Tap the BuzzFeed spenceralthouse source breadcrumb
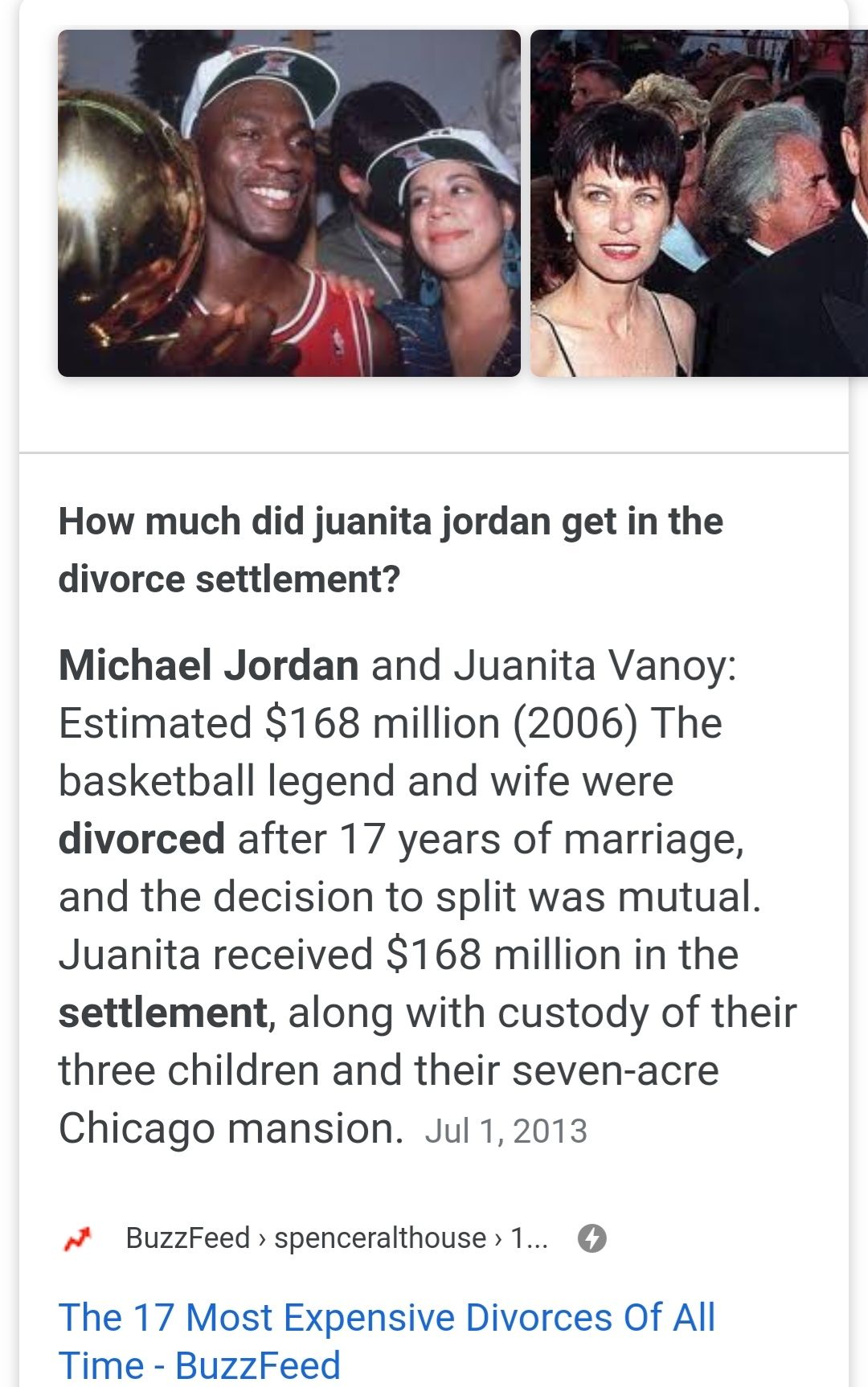868x1387 pixels. click(336, 1238)
